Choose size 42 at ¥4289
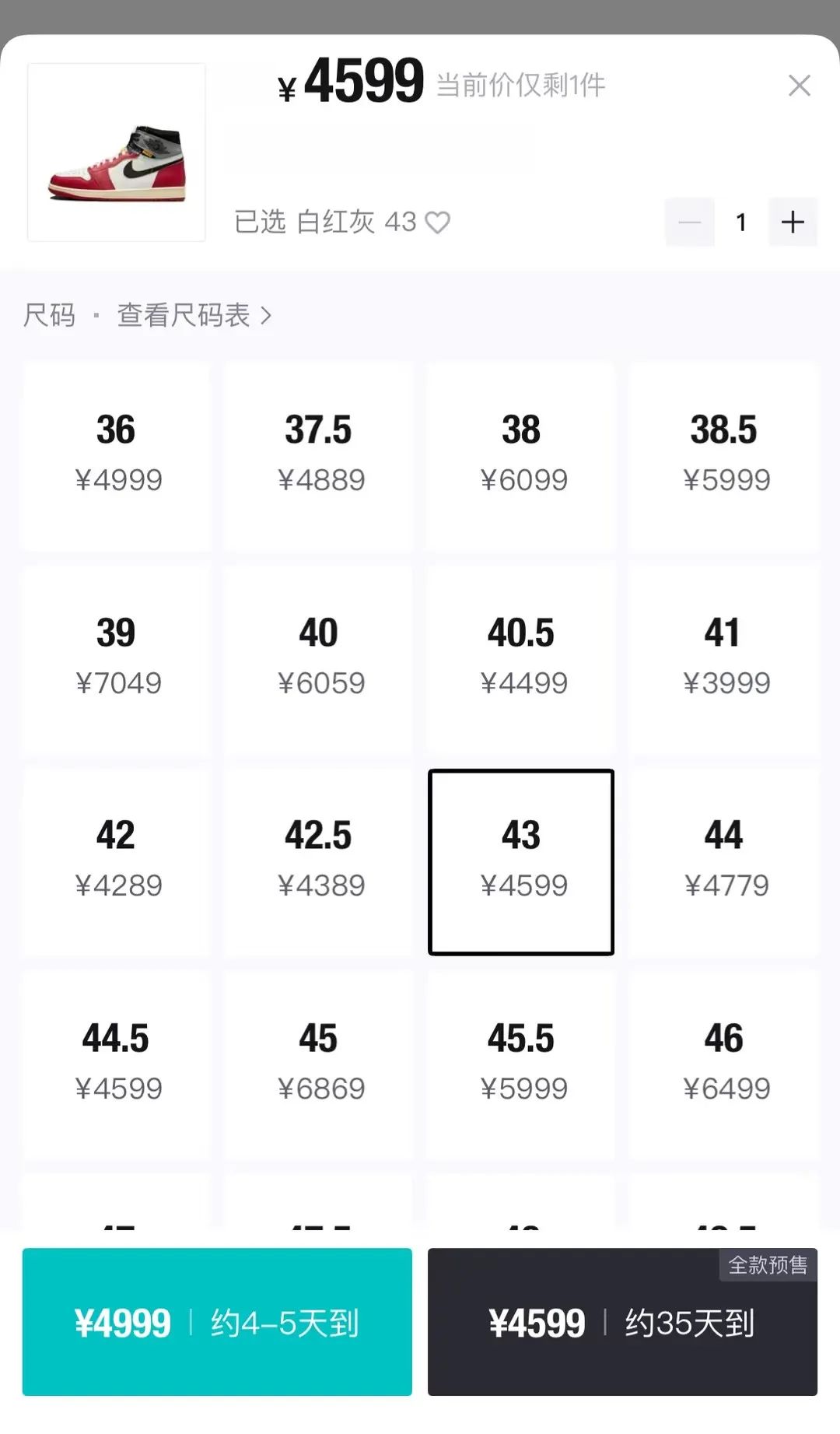The width and height of the screenshot is (840, 1434). (x=117, y=861)
